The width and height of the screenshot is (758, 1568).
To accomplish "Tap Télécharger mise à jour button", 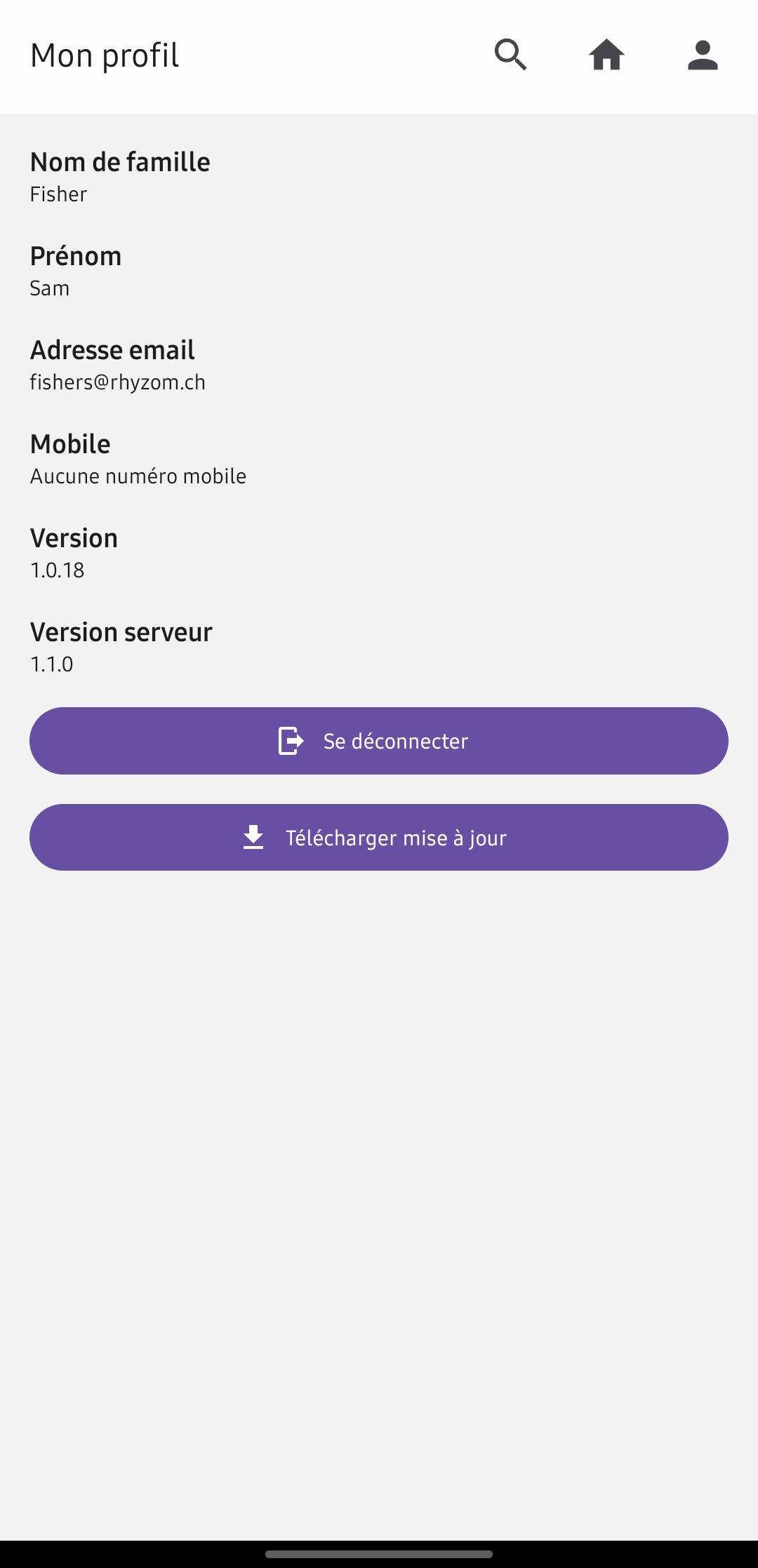I will 379,837.
